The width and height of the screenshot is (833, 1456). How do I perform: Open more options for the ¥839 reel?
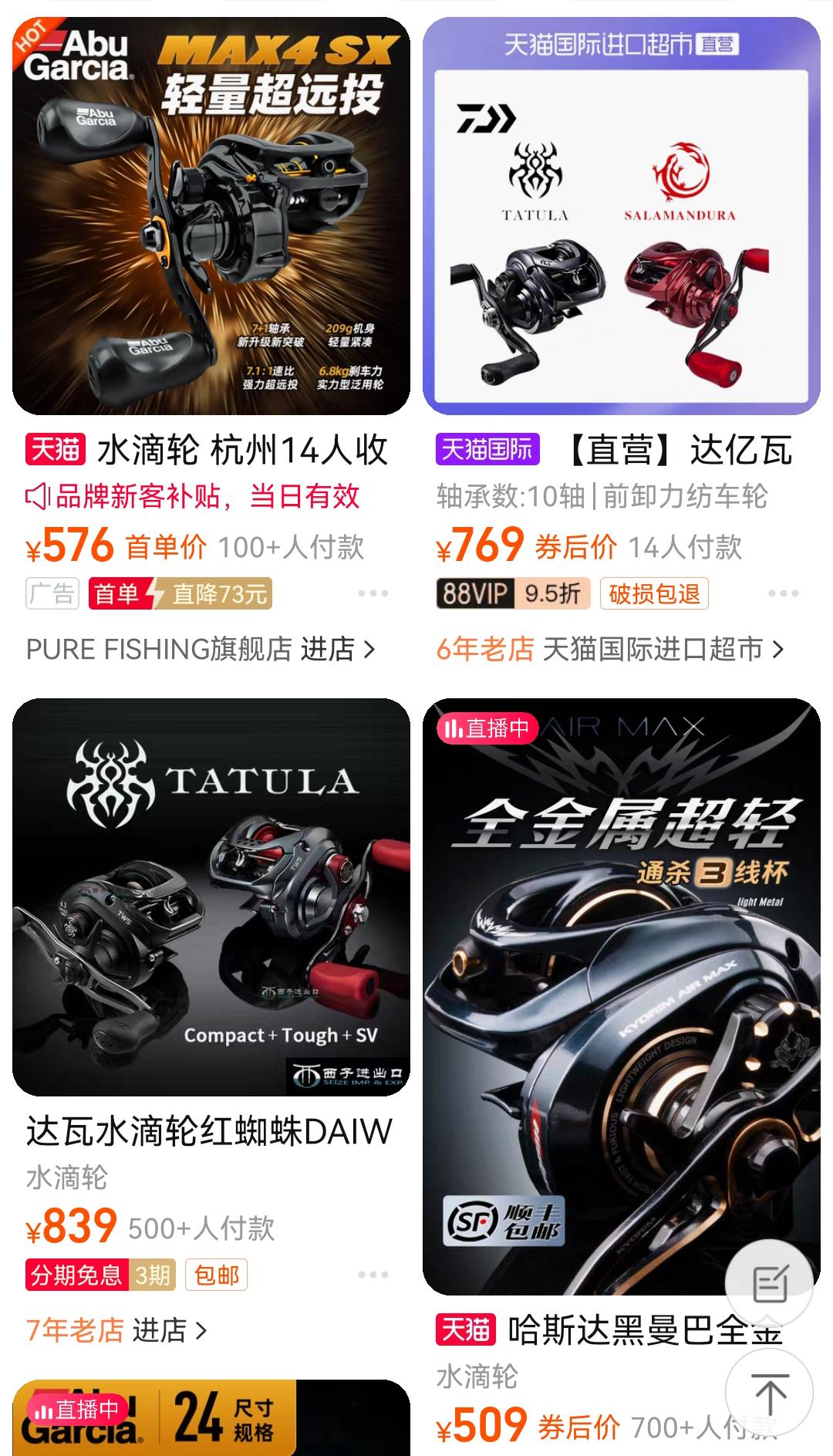click(x=373, y=1275)
